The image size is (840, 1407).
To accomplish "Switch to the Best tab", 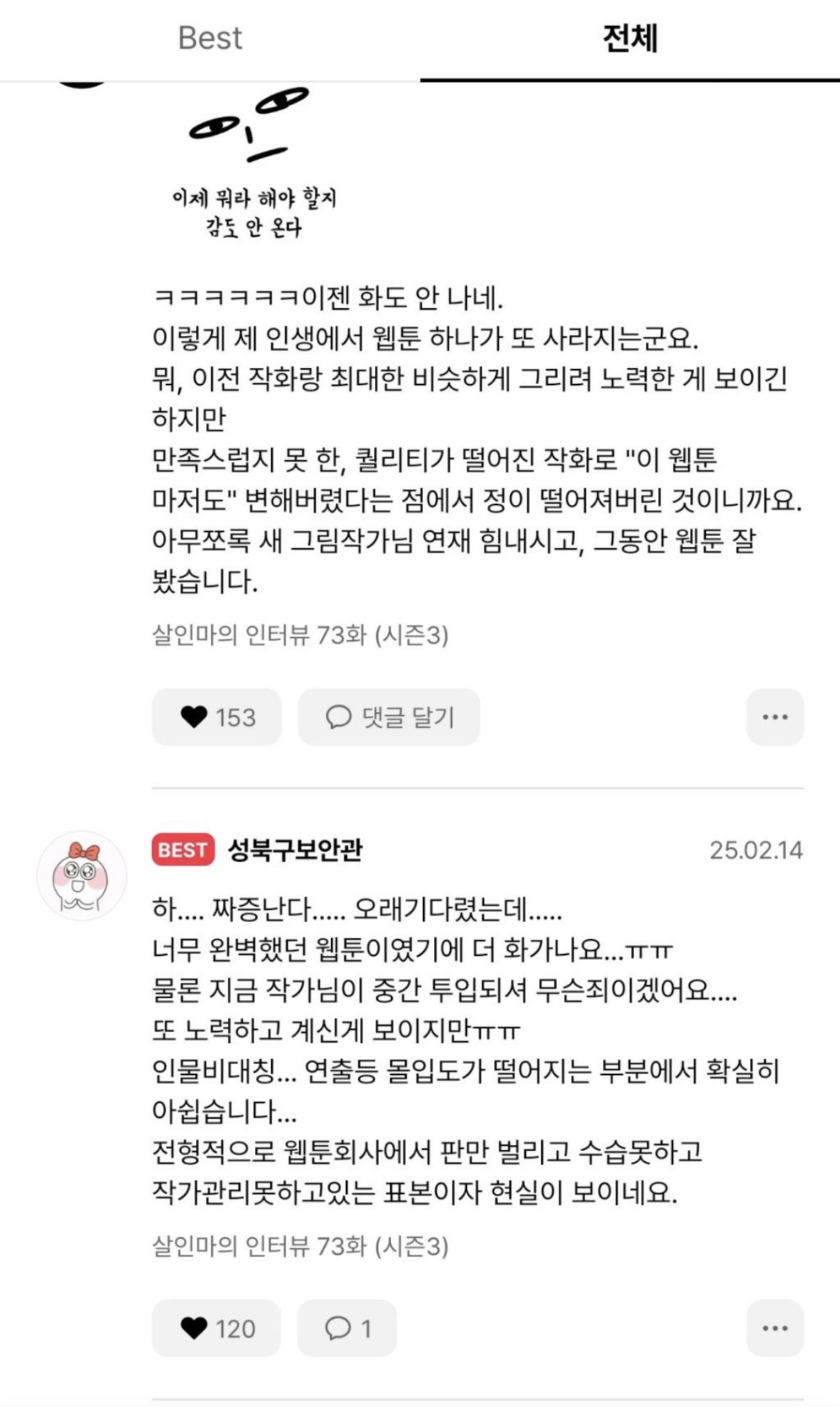I will pyautogui.click(x=210, y=39).
